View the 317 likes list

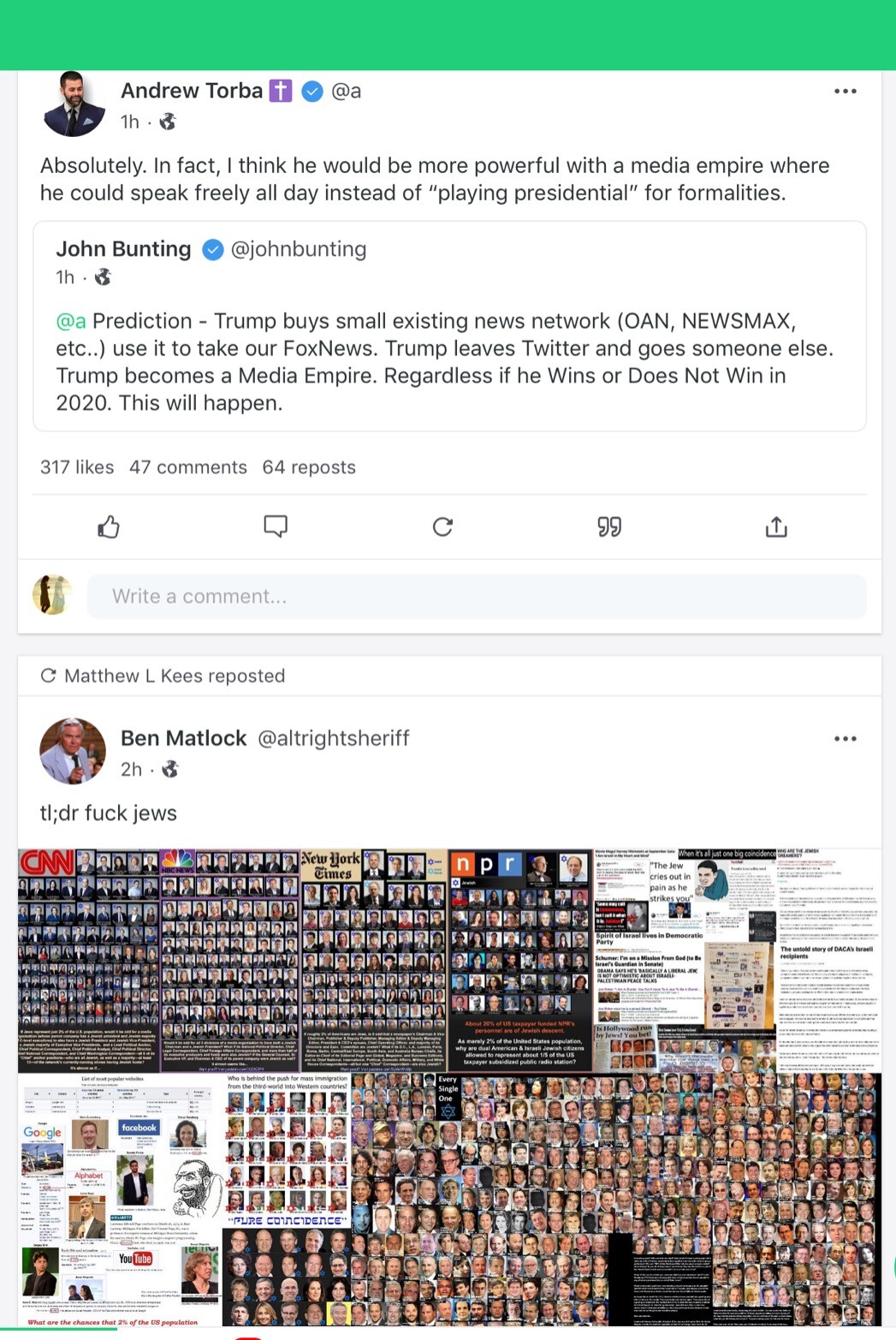click(x=77, y=468)
